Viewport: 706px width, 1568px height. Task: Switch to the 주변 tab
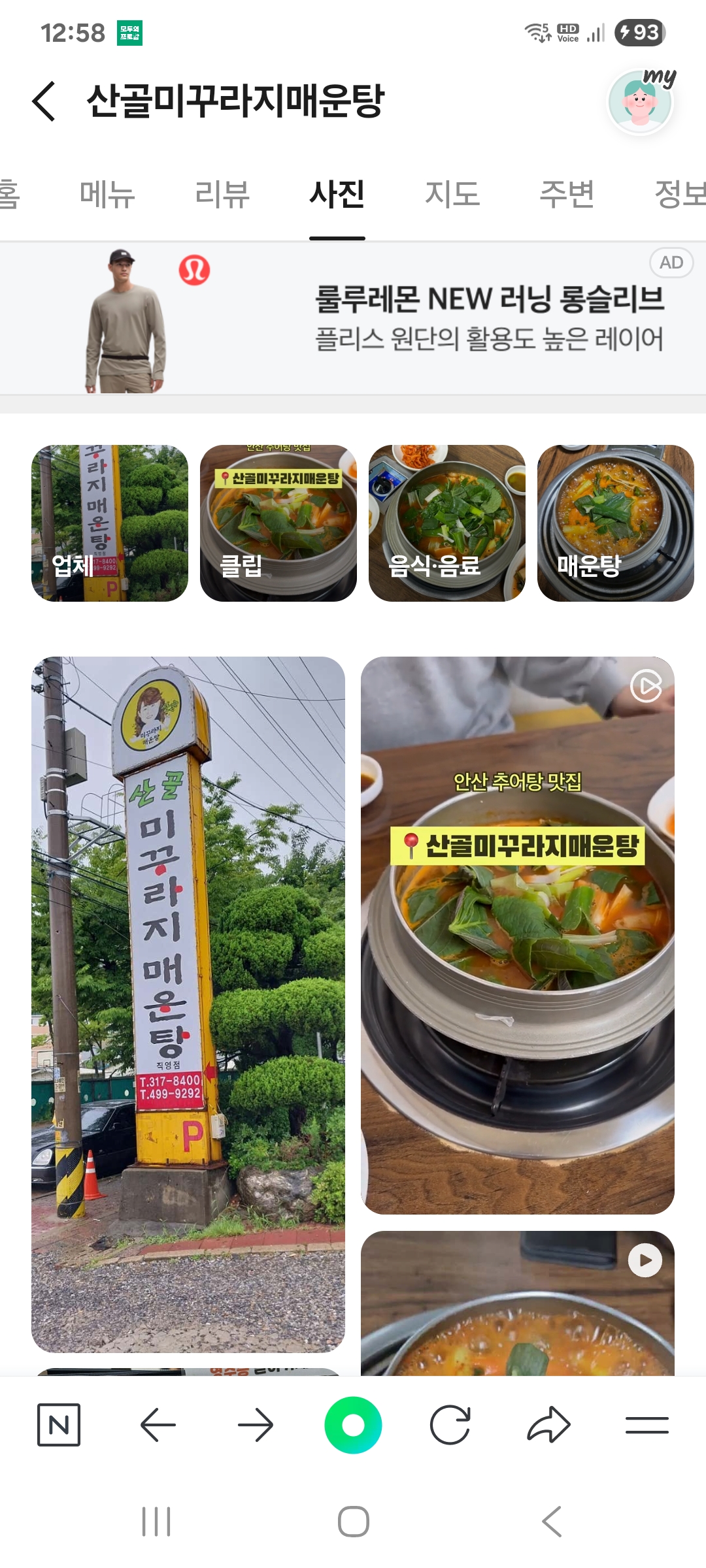click(567, 194)
